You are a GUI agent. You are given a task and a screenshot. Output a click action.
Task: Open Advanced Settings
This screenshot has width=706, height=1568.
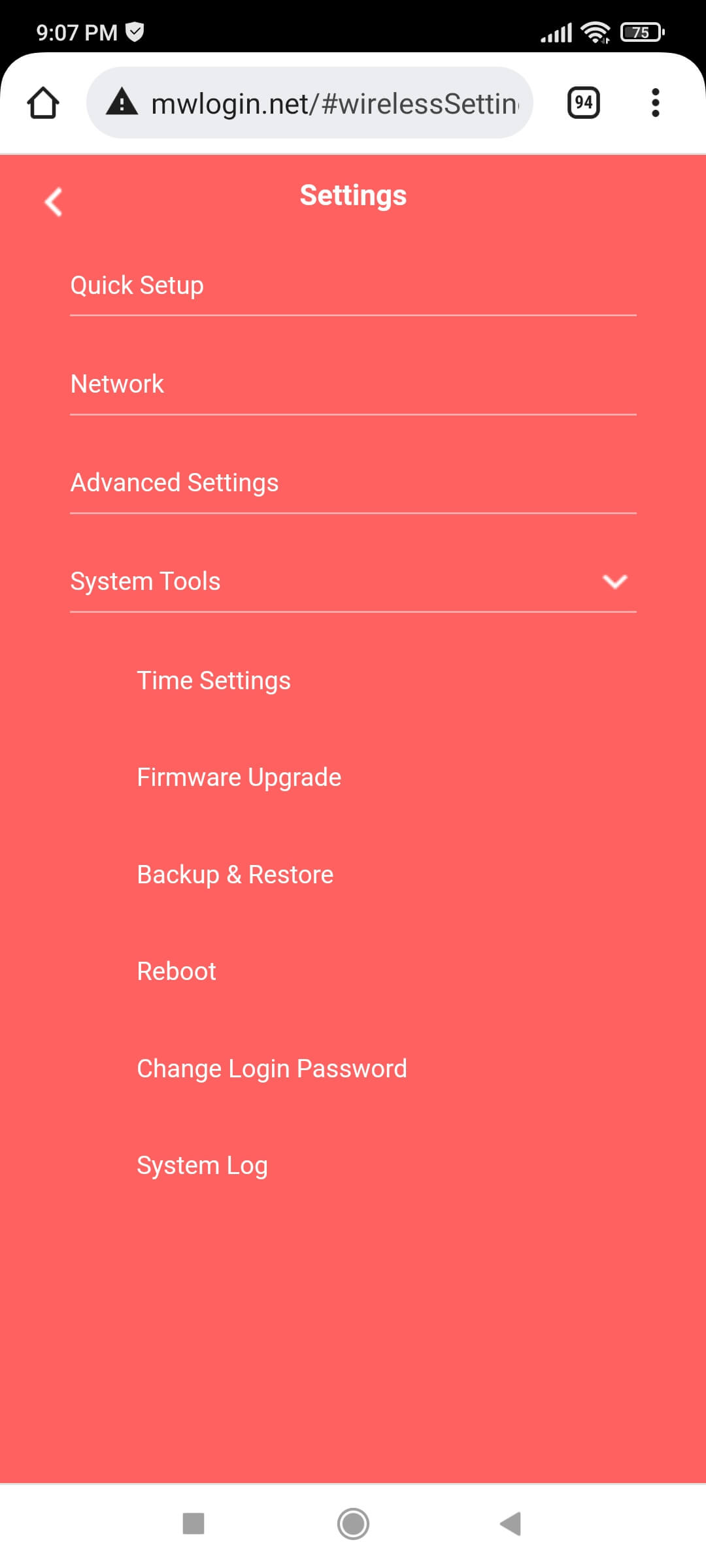[x=353, y=483]
